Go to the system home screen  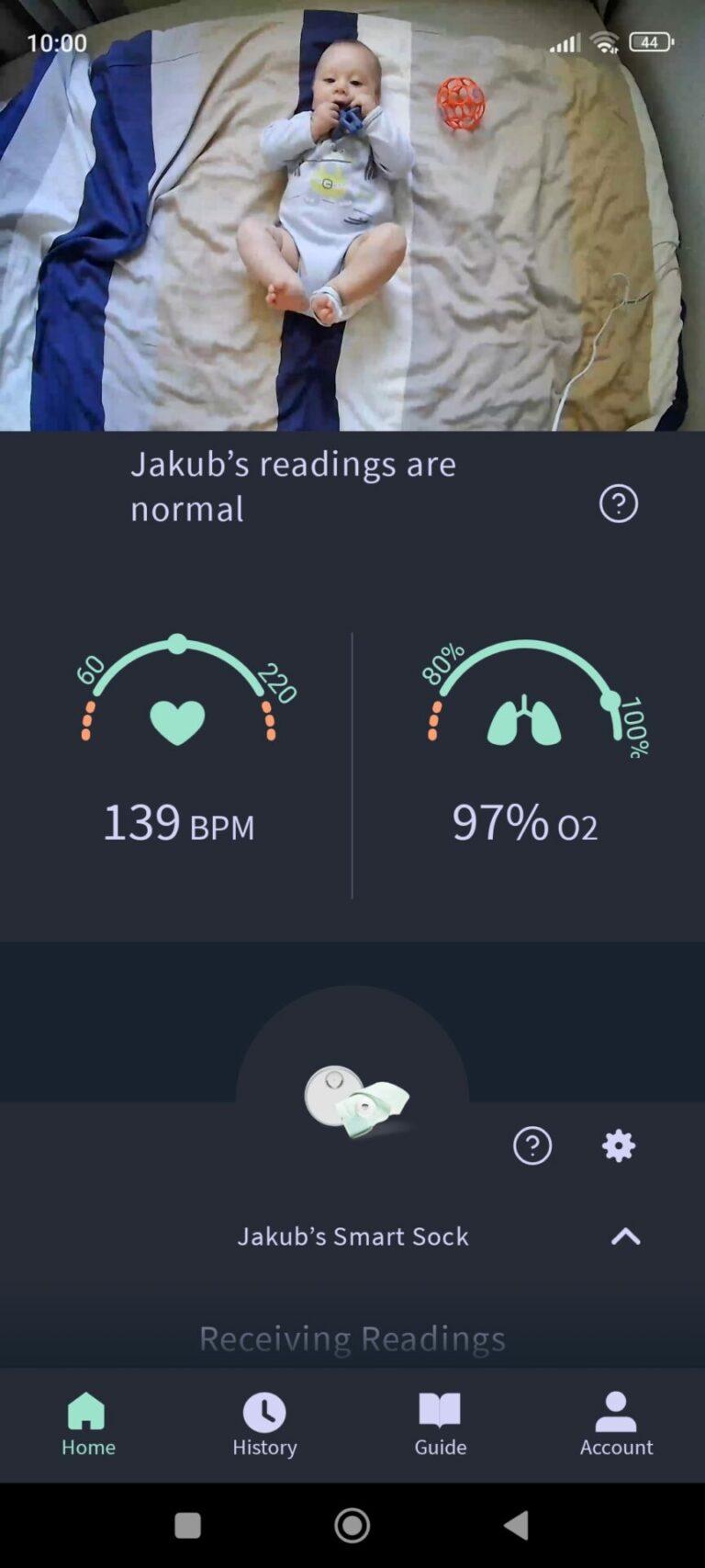pyautogui.click(x=352, y=1526)
